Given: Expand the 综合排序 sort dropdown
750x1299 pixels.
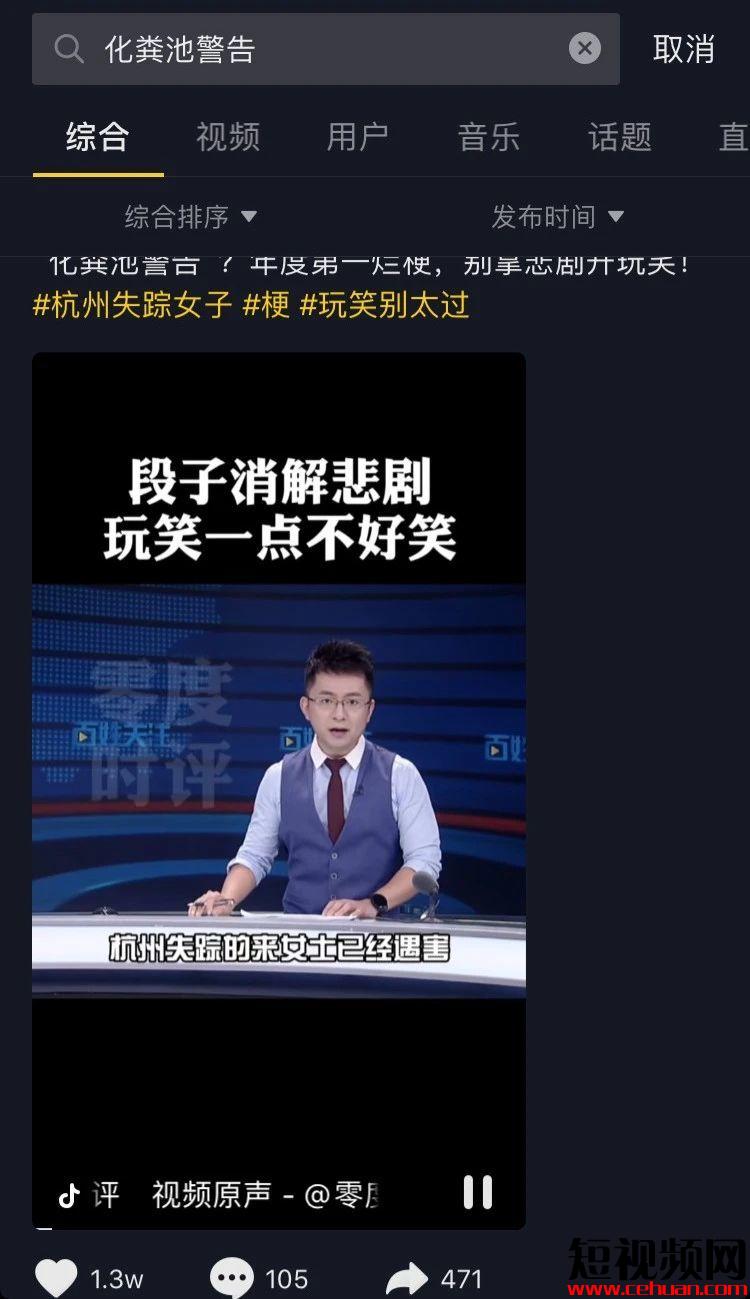Looking at the screenshot, I should click(190, 216).
